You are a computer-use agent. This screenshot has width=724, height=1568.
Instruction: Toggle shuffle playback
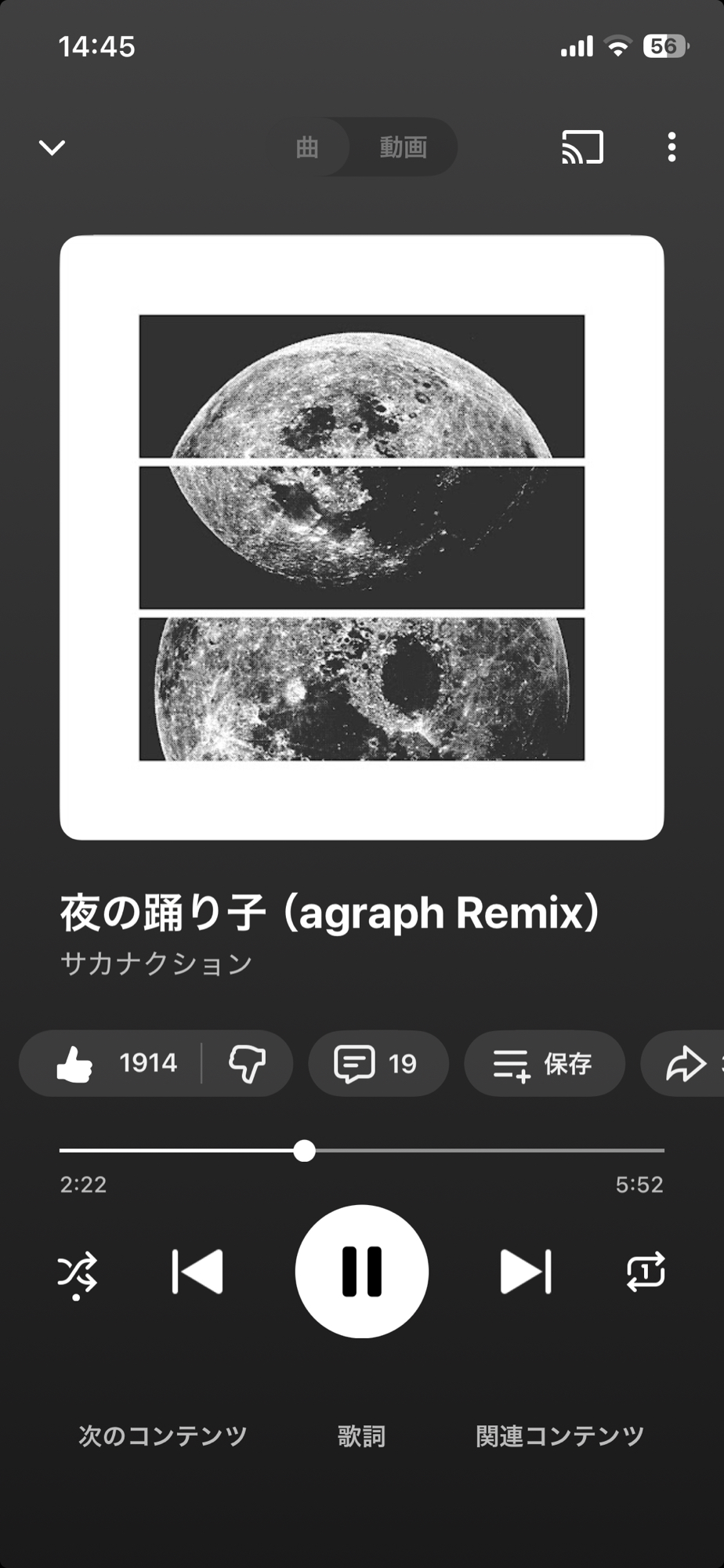78,1272
